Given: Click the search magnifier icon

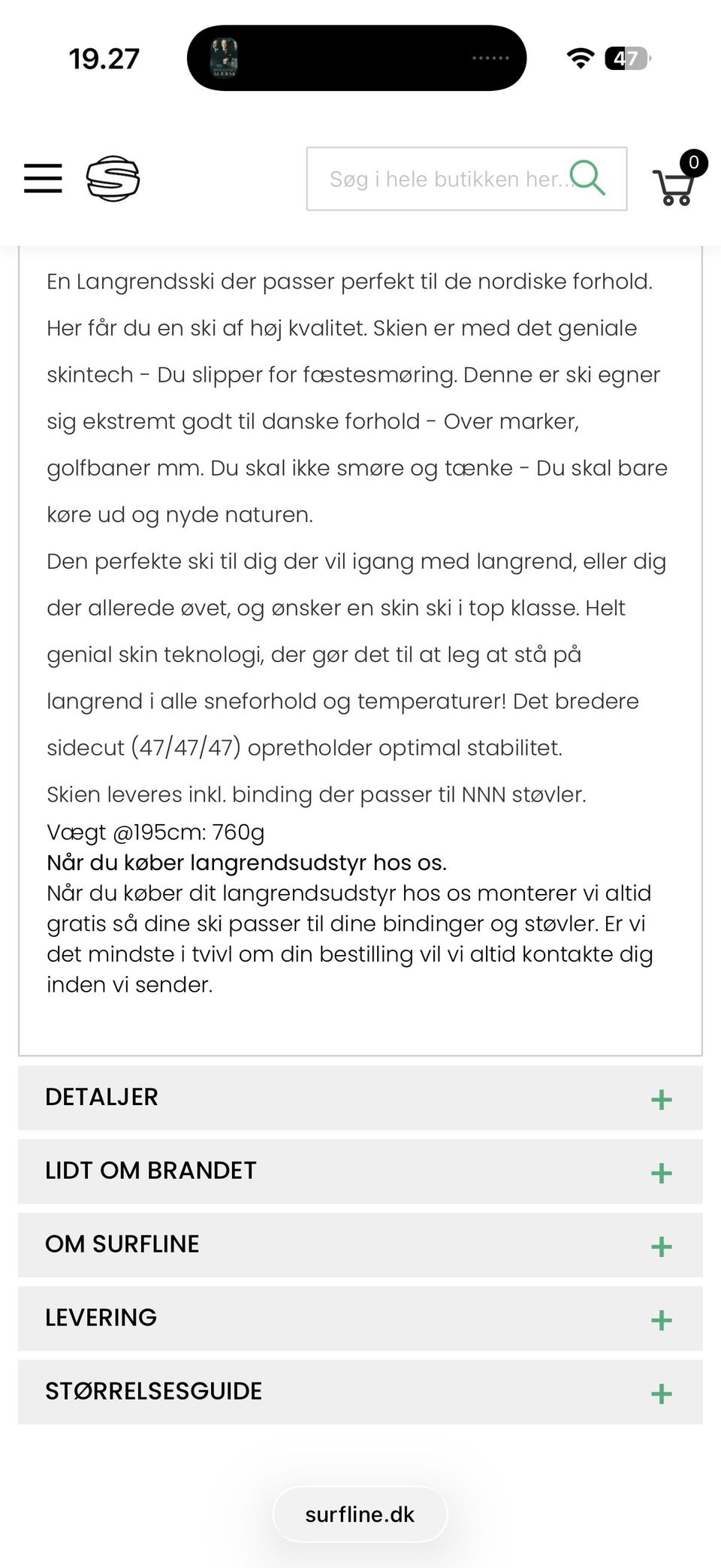Looking at the screenshot, I should point(590,179).
